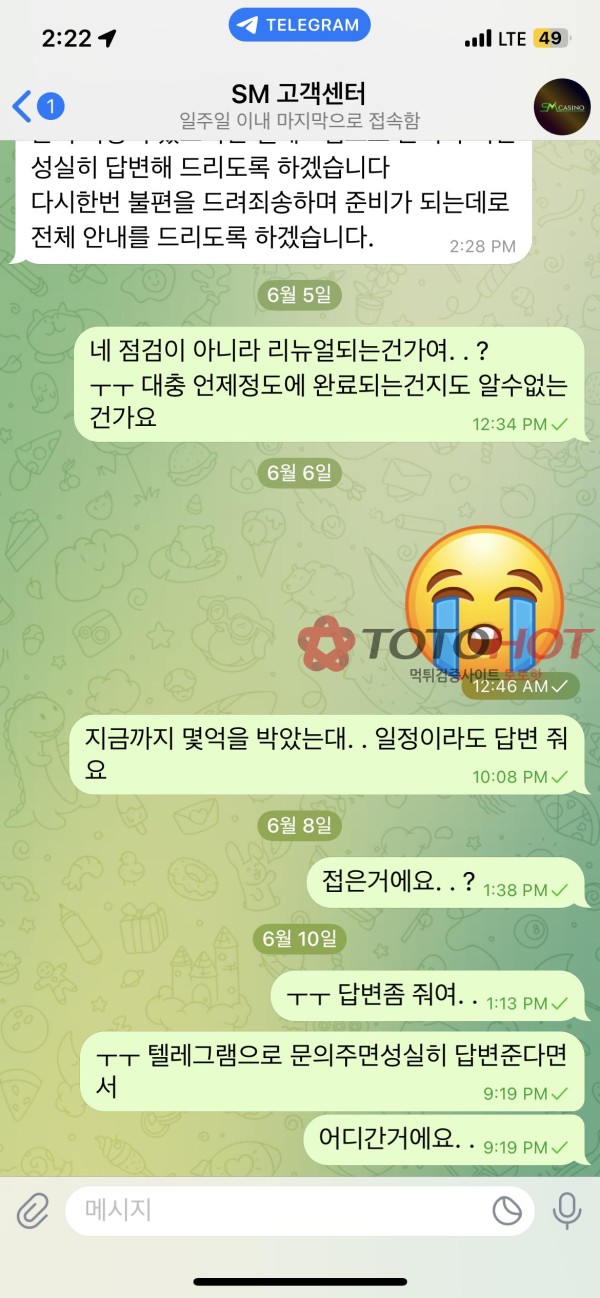Image resolution: width=600 pixels, height=1298 pixels.
Task: Tap the voice message microphone
Action: pyautogui.click(x=567, y=1211)
